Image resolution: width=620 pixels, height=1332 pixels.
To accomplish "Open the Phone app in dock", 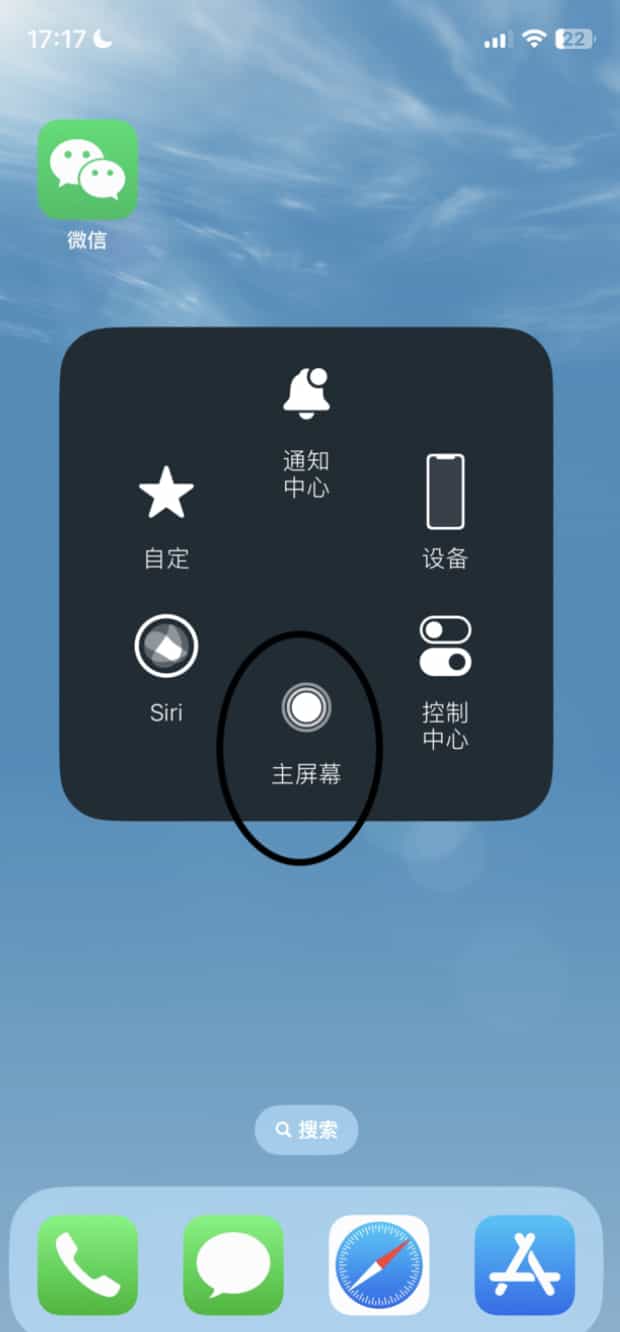I will [87, 1264].
